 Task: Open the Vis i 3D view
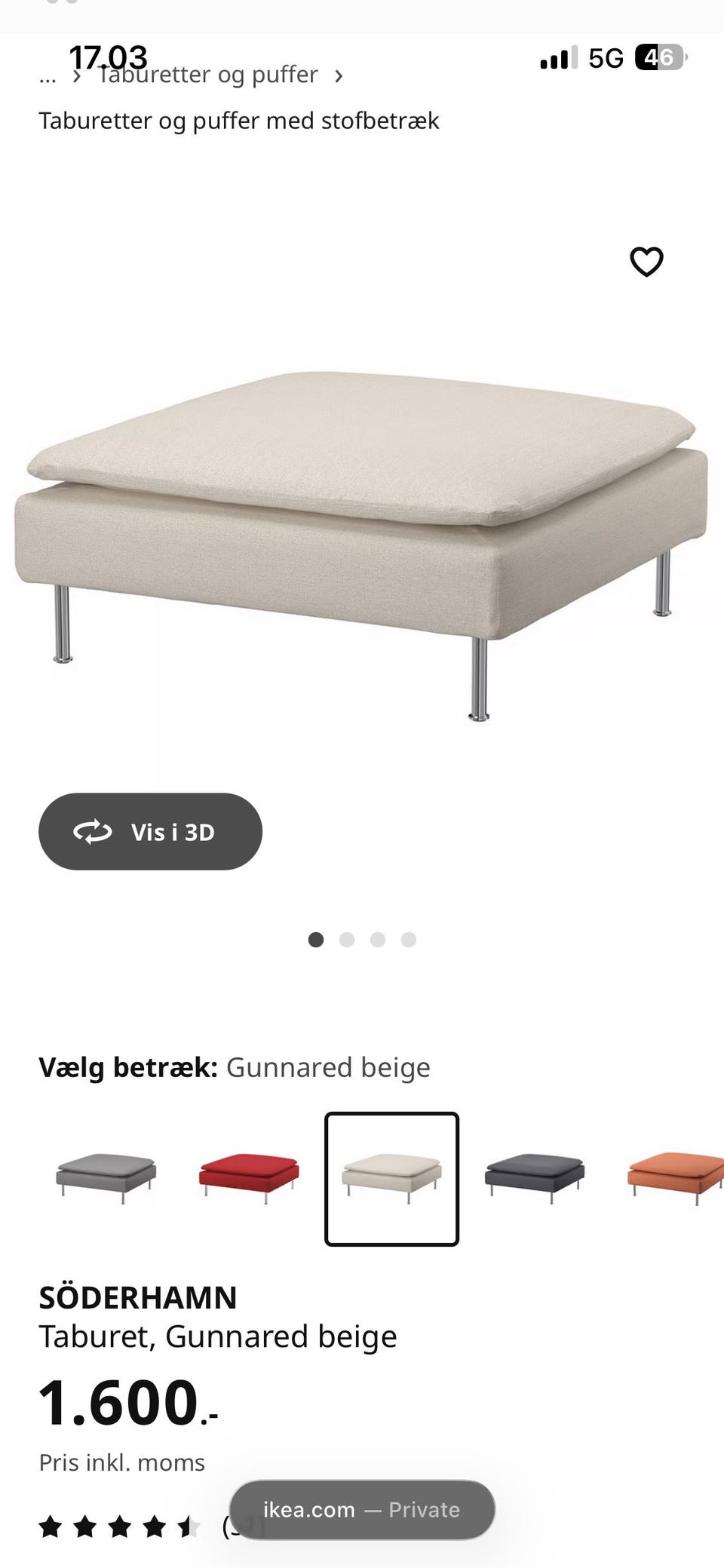click(x=150, y=832)
